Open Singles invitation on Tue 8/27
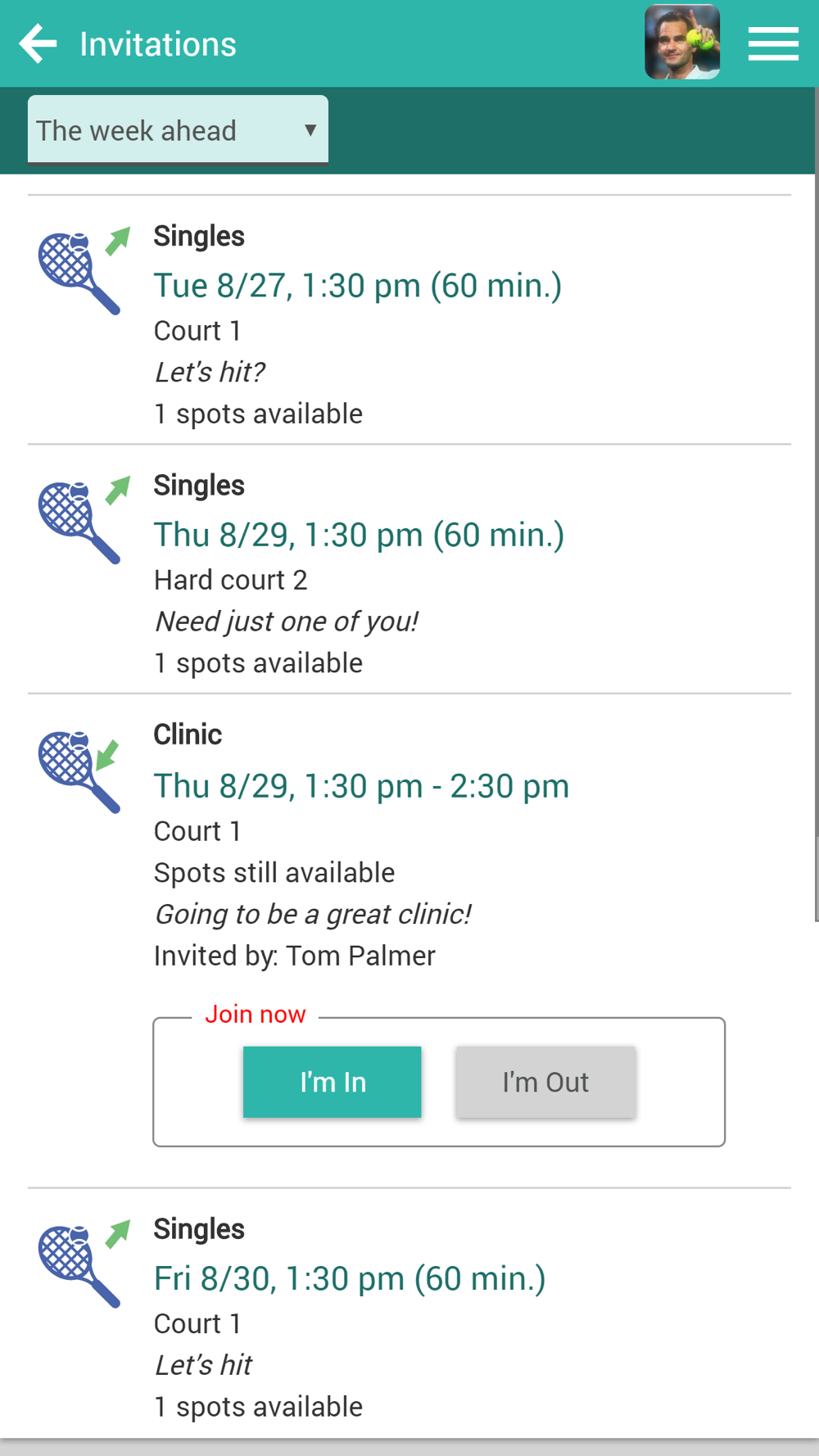The height and width of the screenshot is (1456, 819). (x=409, y=321)
